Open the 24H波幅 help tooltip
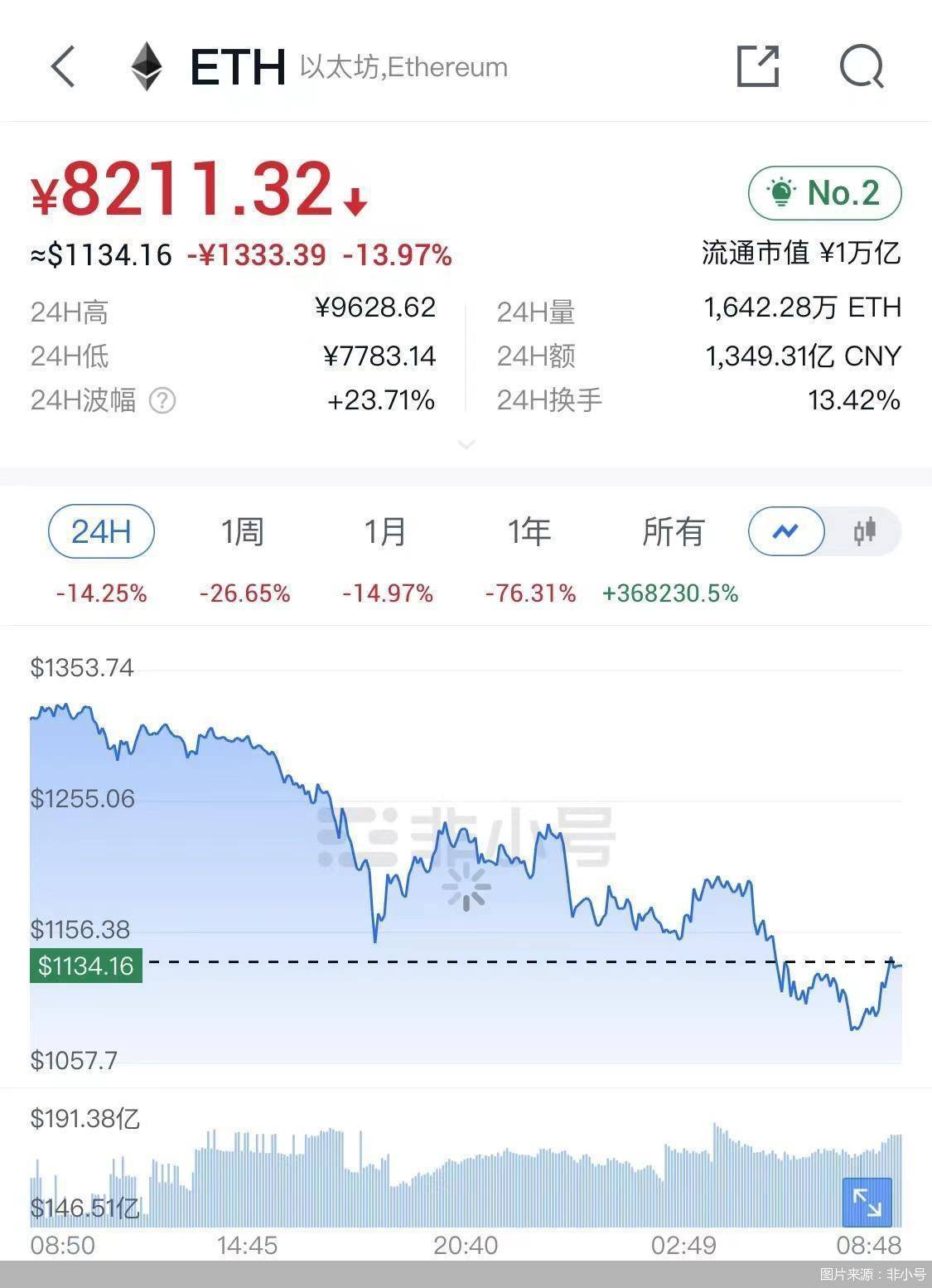This screenshot has width=932, height=1288. [163, 401]
